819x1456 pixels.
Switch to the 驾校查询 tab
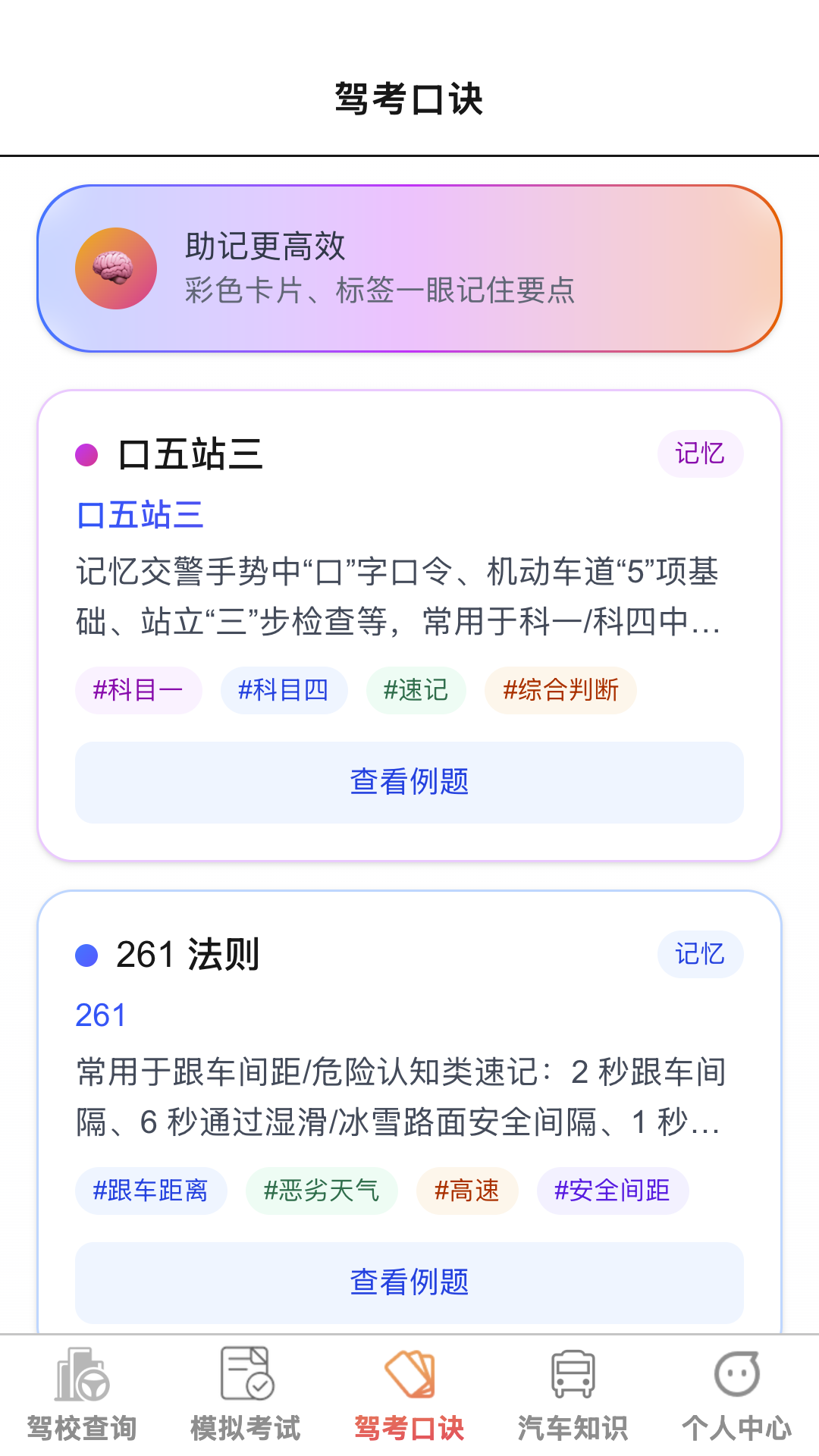[82, 1395]
